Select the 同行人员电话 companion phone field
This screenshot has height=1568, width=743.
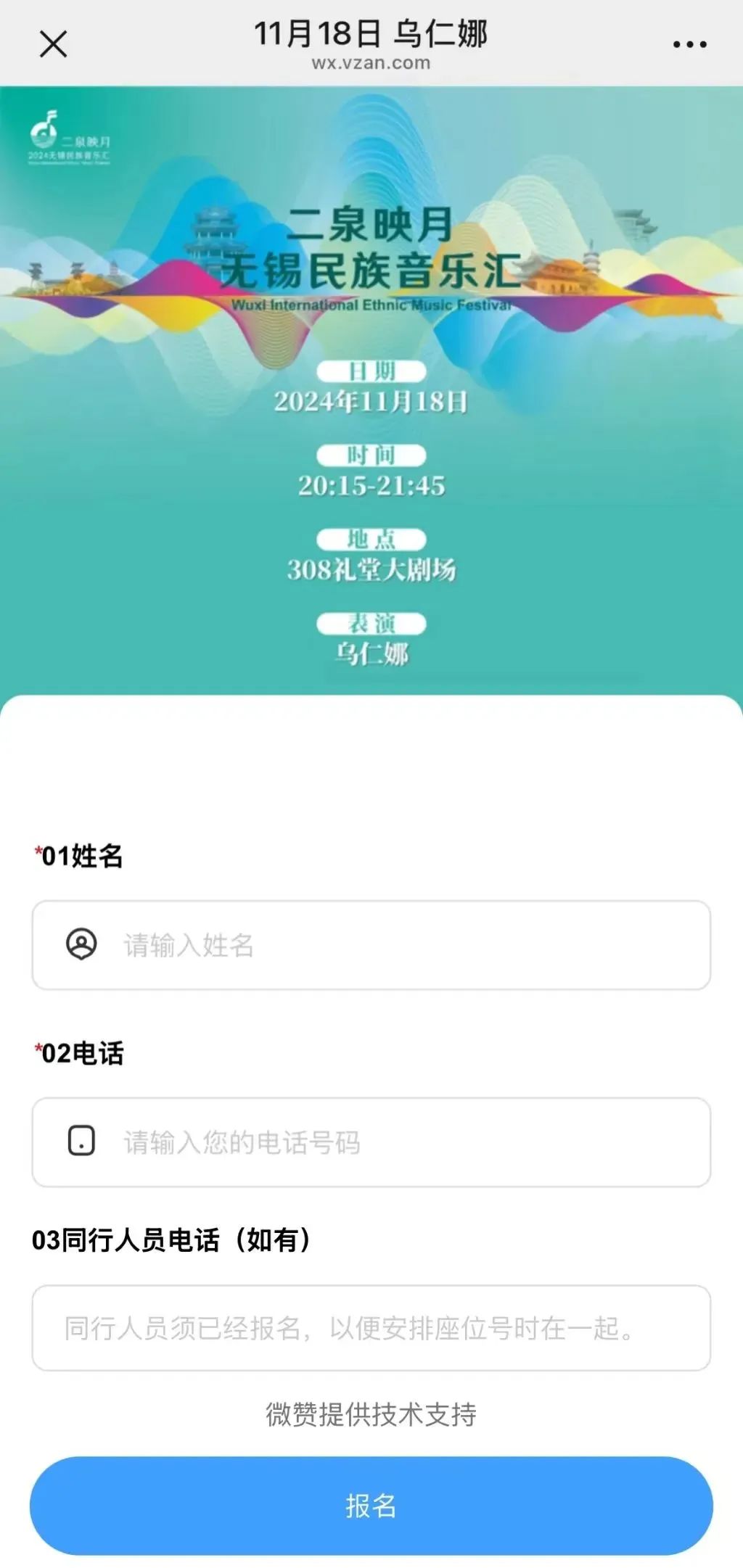click(371, 1328)
